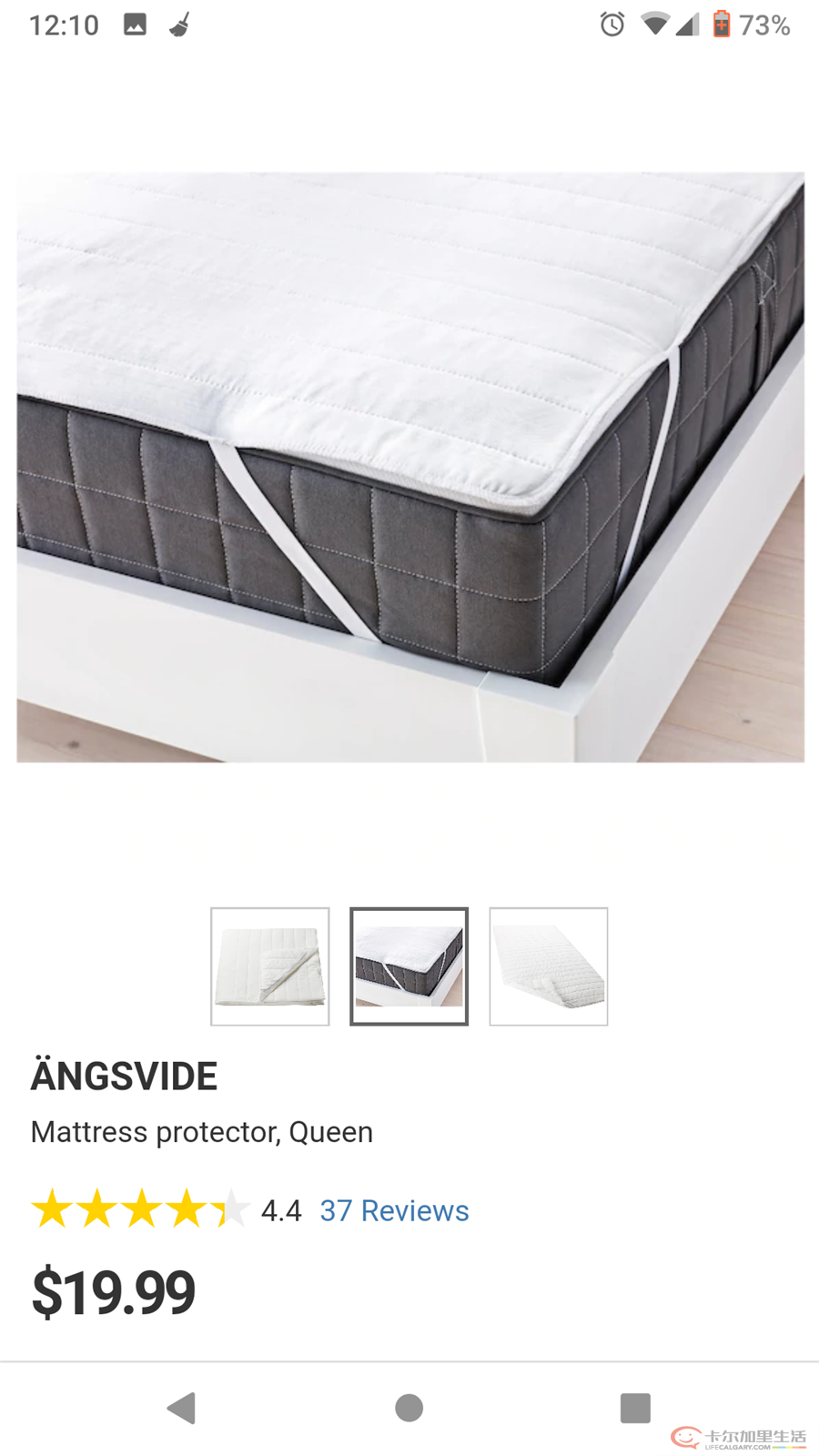This screenshot has width=819, height=1456.
Task: Select the first folded protector thumbnail
Action: pos(270,966)
